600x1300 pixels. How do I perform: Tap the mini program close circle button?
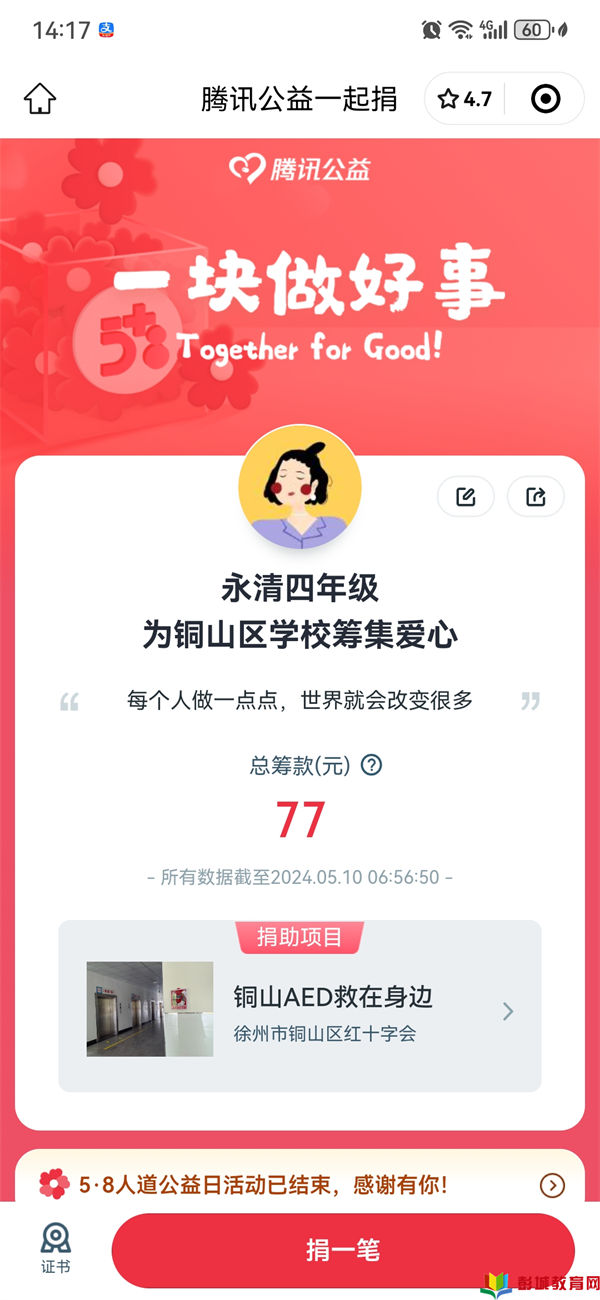point(545,99)
